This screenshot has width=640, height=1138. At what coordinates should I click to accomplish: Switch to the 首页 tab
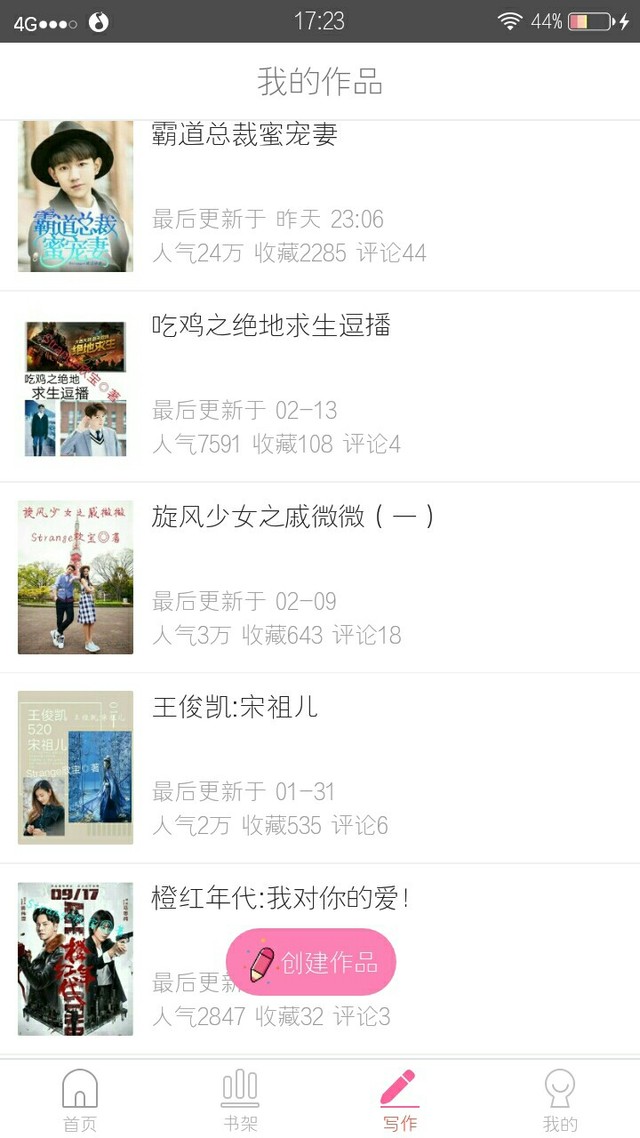point(80,1099)
